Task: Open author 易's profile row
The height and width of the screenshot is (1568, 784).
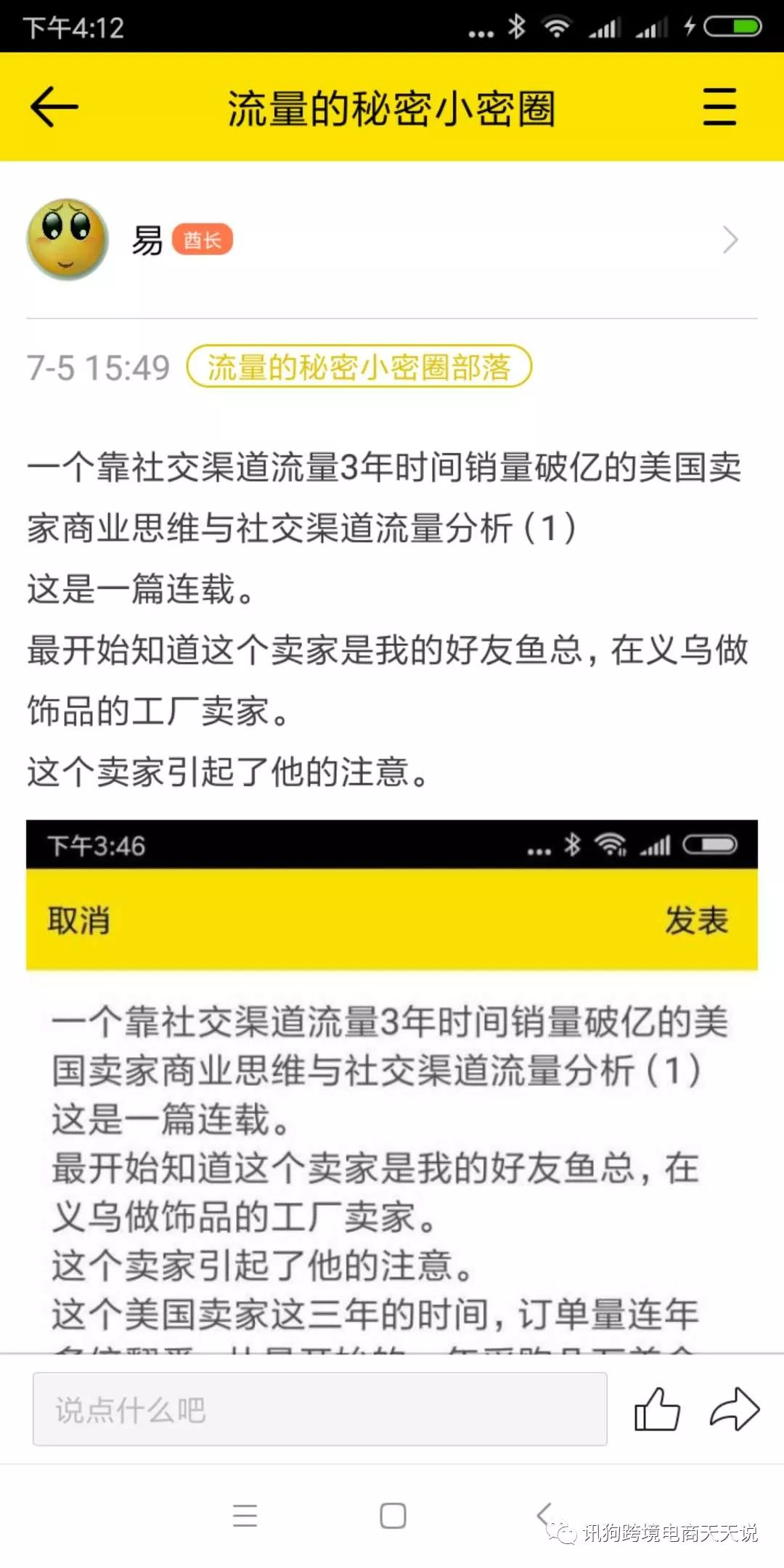Action: click(392, 240)
